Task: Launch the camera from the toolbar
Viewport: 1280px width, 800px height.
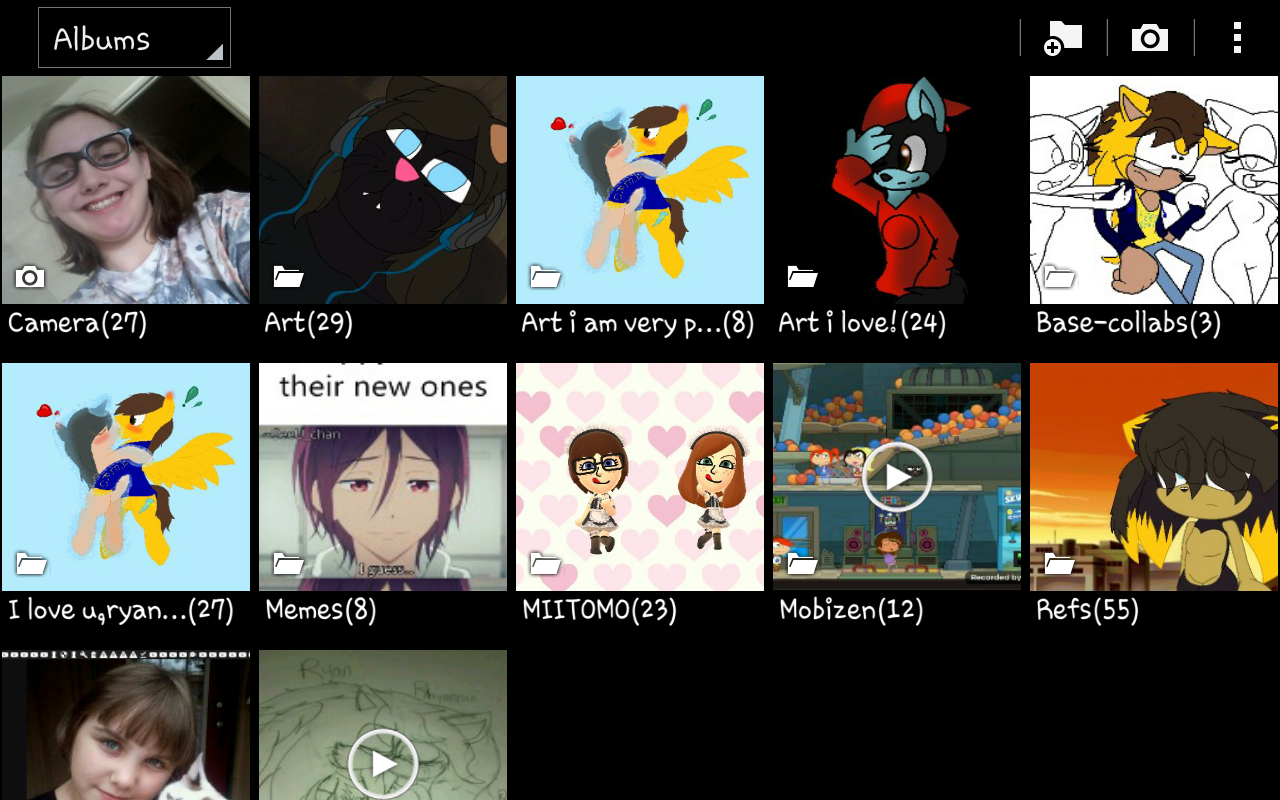Action: (1150, 38)
